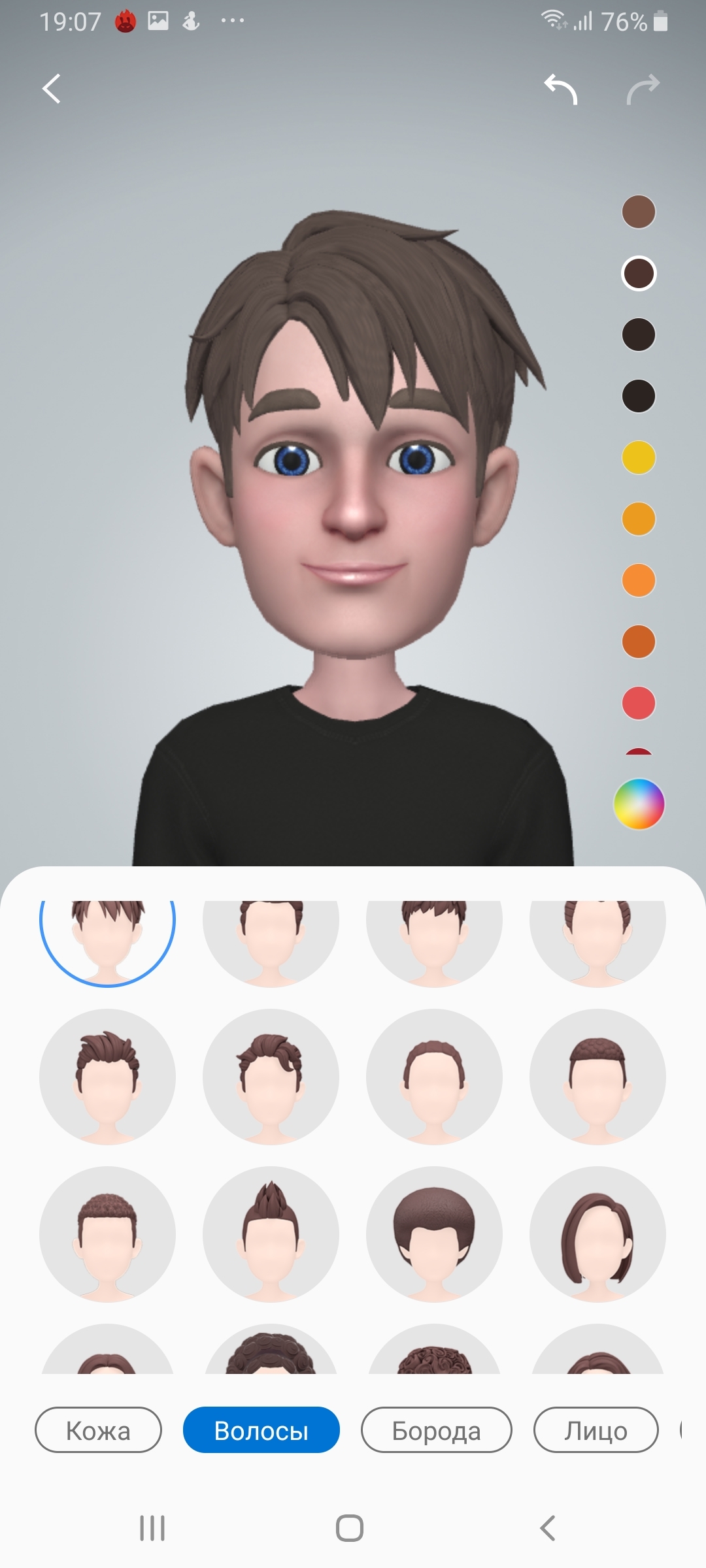Open the rainbow custom color picker
Viewport: 706px width, 1568px height.
[x=639, y=804]
